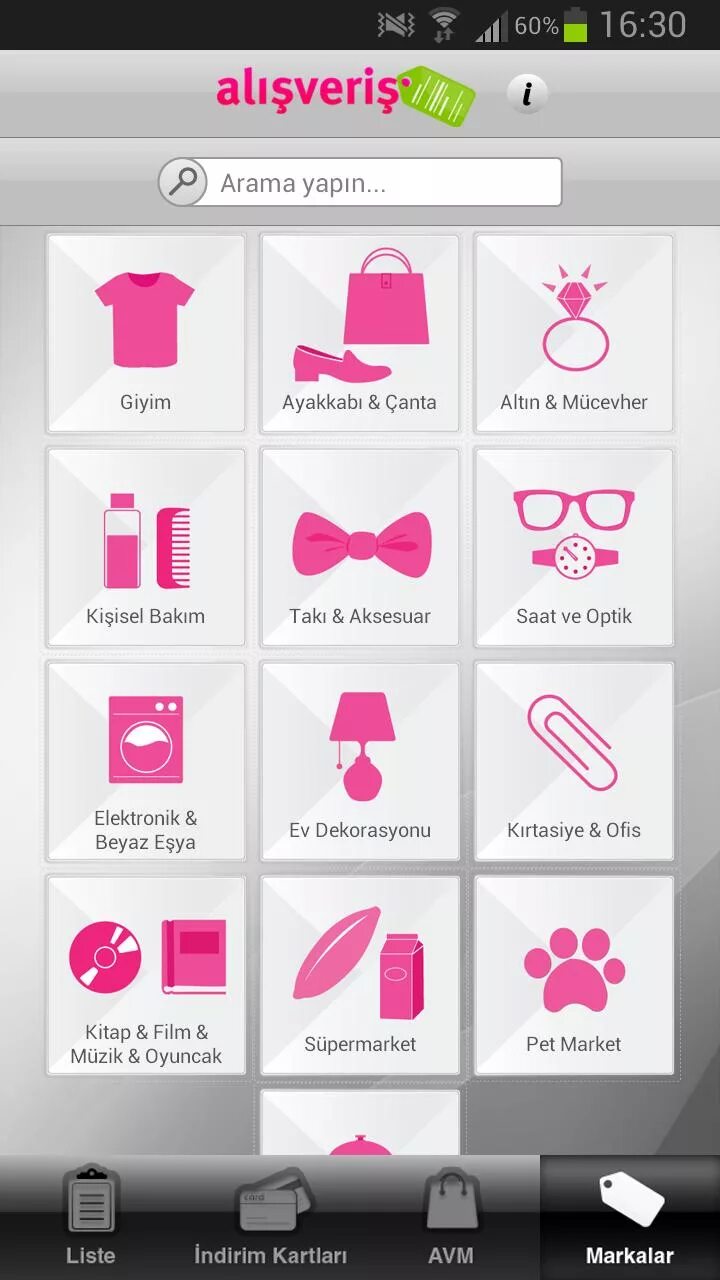Select the Altın & Mücevher tile
The height and width of the screenshot is (1280, 720).
[574, 333]
